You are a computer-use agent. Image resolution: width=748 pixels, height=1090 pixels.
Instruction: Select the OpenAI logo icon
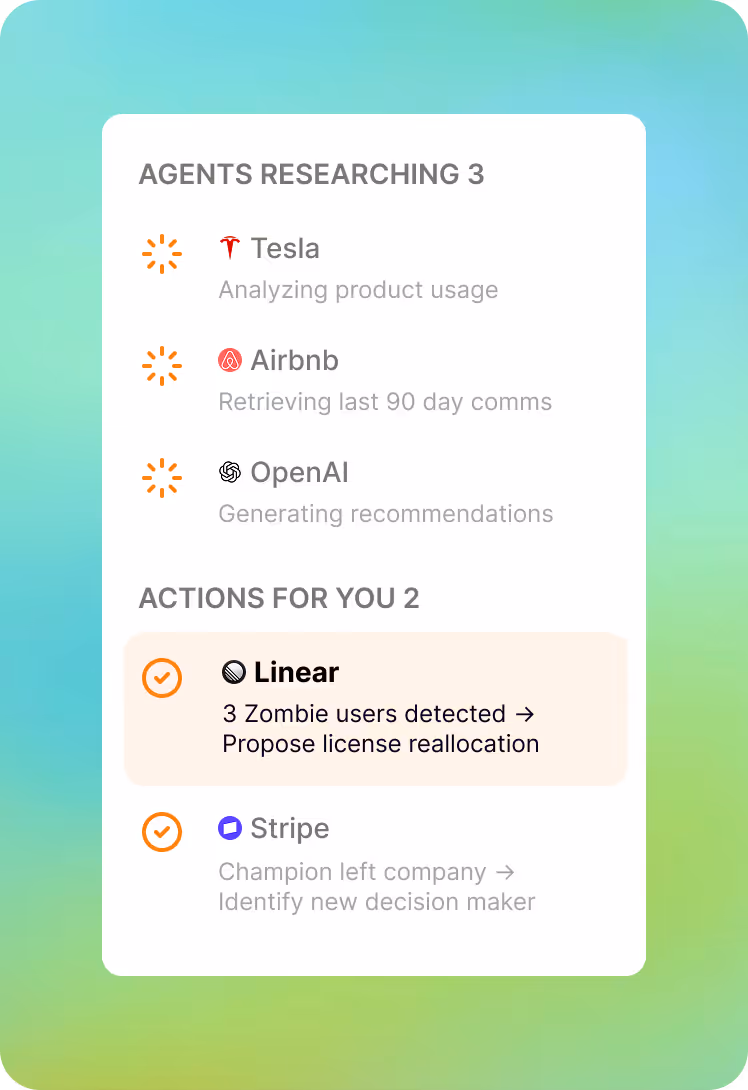[232, 472]
